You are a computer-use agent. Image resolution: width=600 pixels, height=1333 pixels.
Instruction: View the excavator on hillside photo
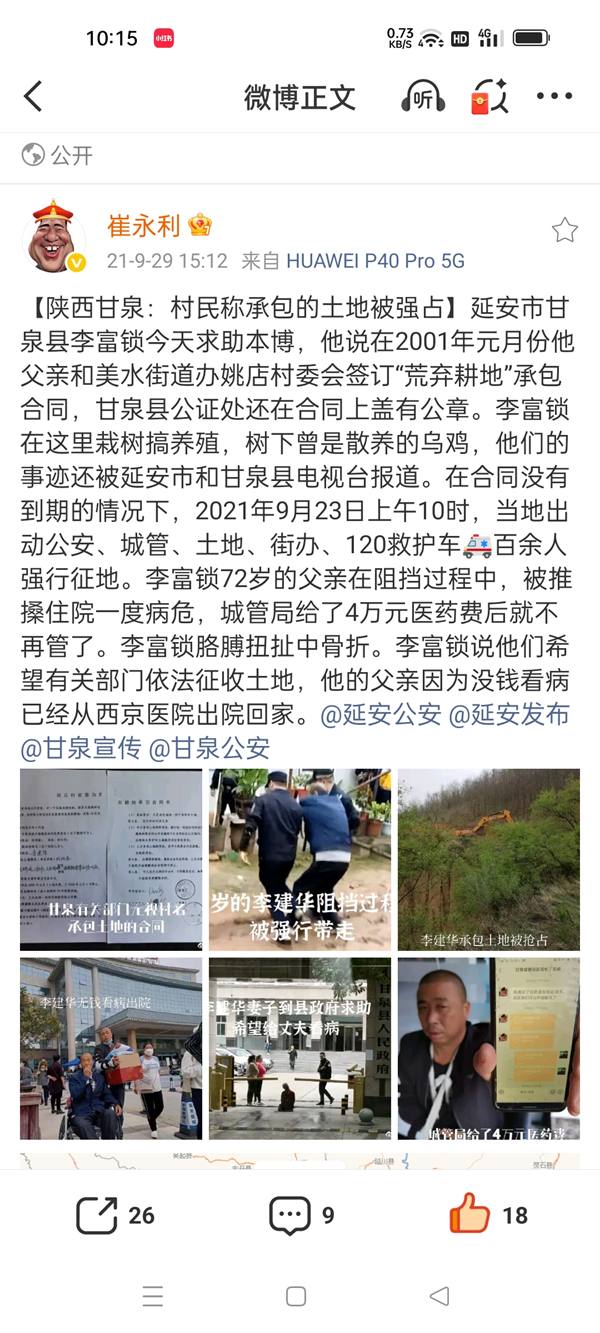coord(488,859)
